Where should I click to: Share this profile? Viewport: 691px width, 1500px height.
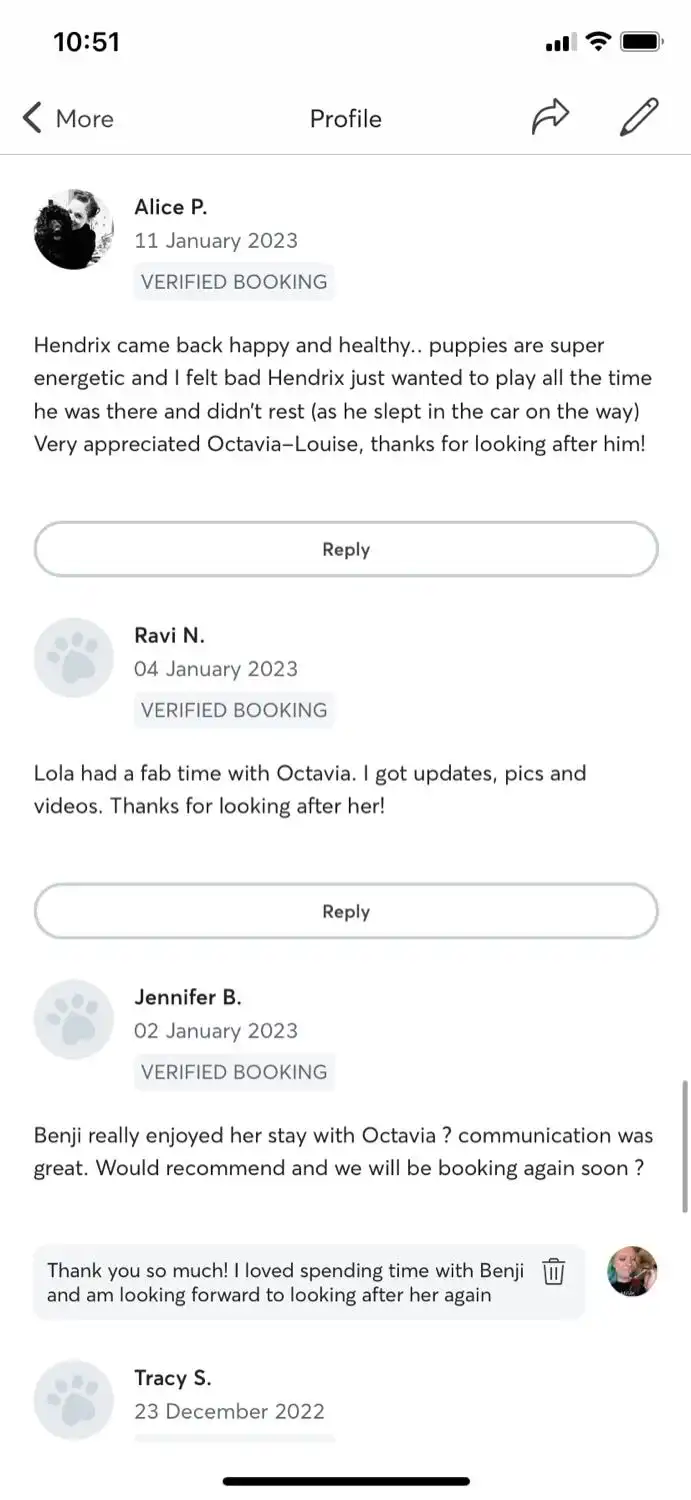[549, 118]
